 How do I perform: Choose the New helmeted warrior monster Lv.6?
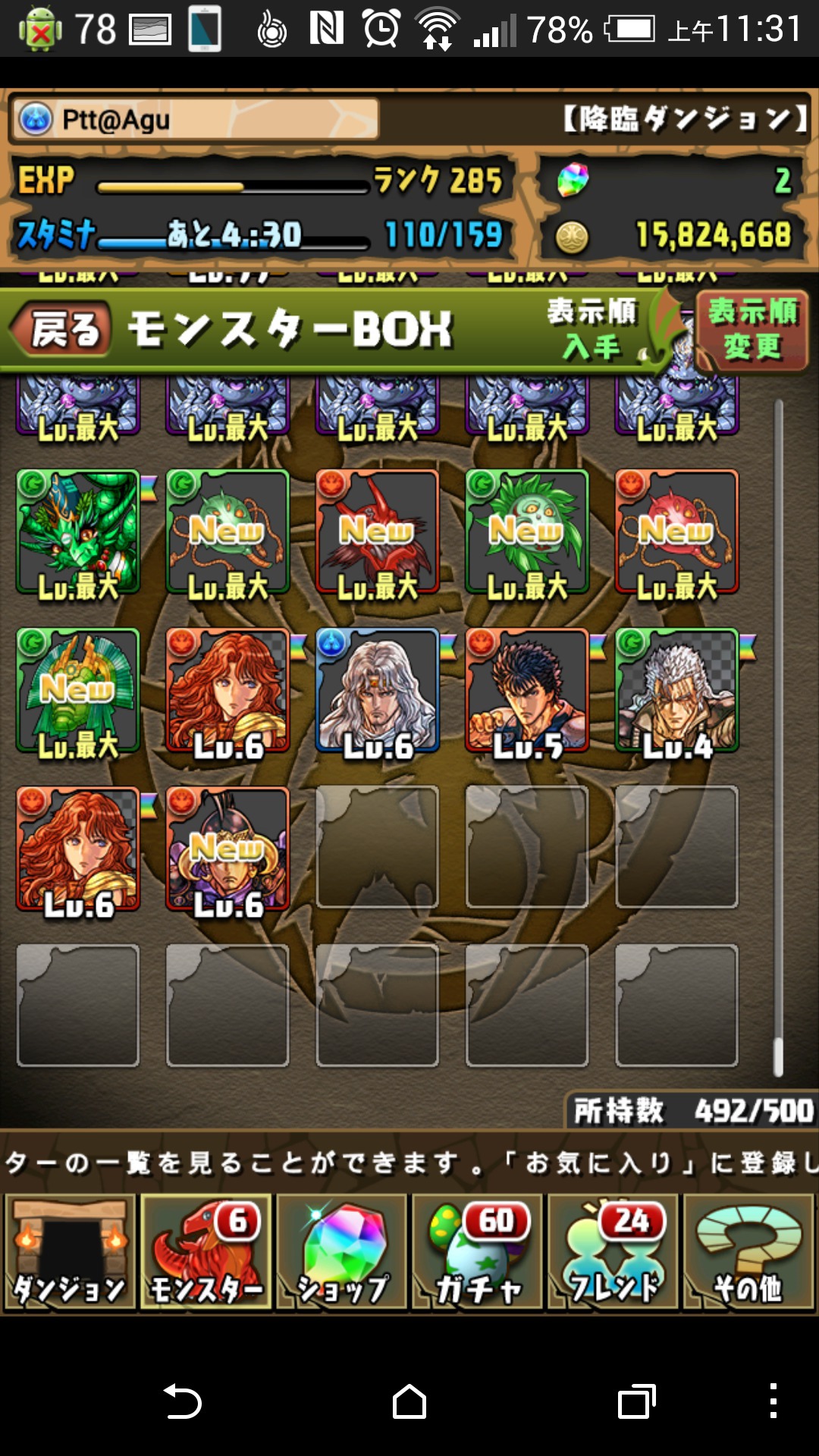227,849
